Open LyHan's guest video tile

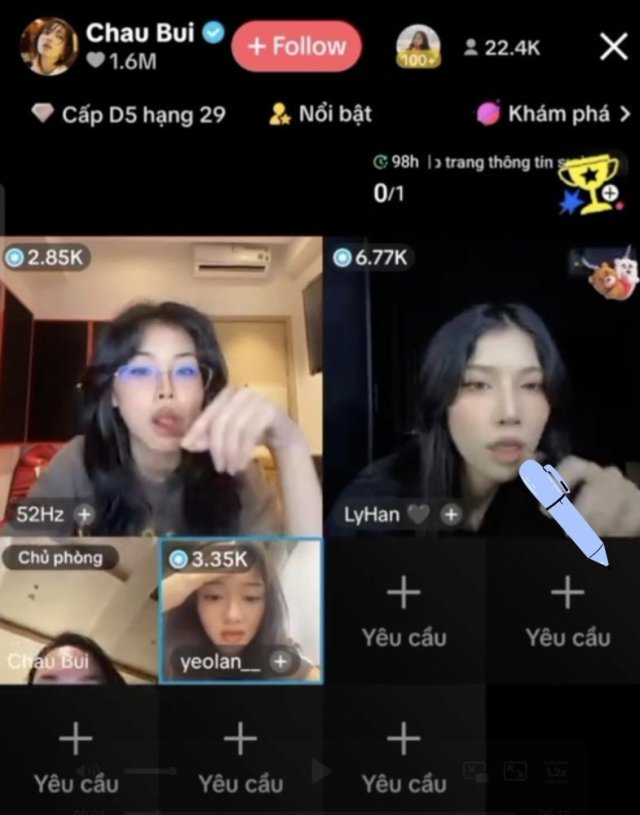480,390
